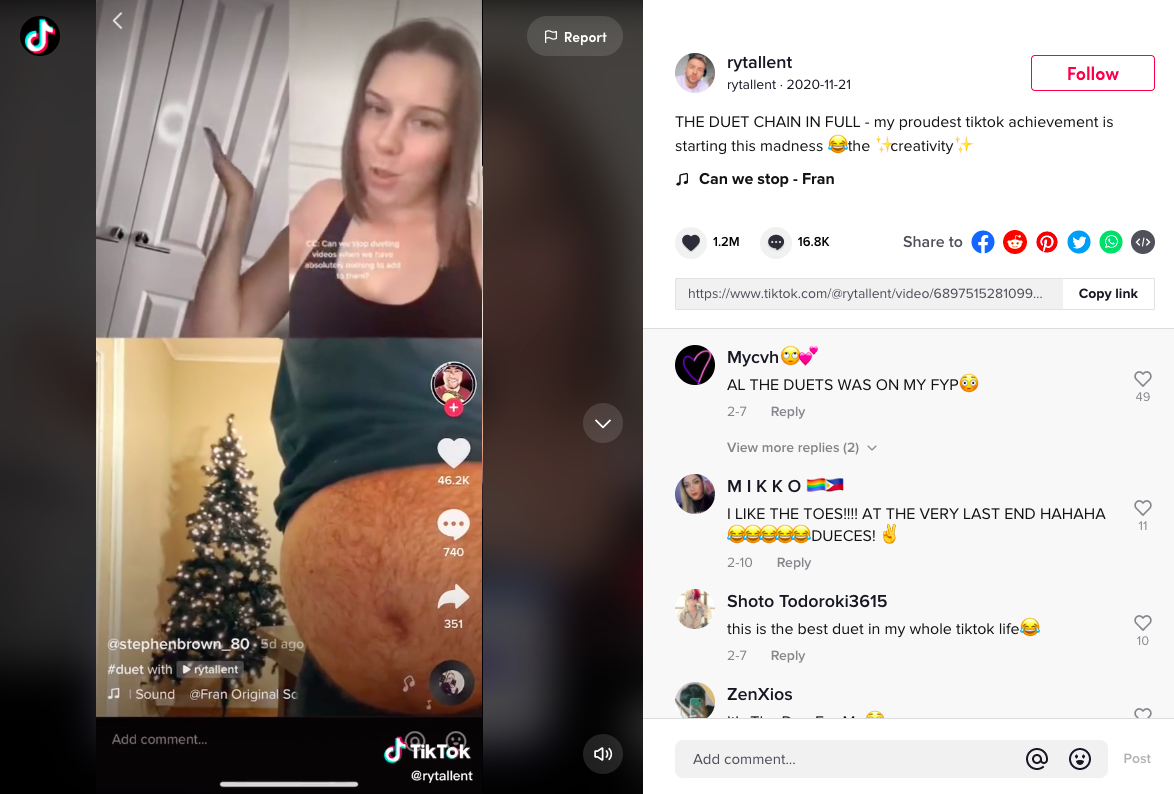Toggle the video sound speaker
Image resolution: width=1174 pixels, height=794 pixels.
(x=603, y=754)
